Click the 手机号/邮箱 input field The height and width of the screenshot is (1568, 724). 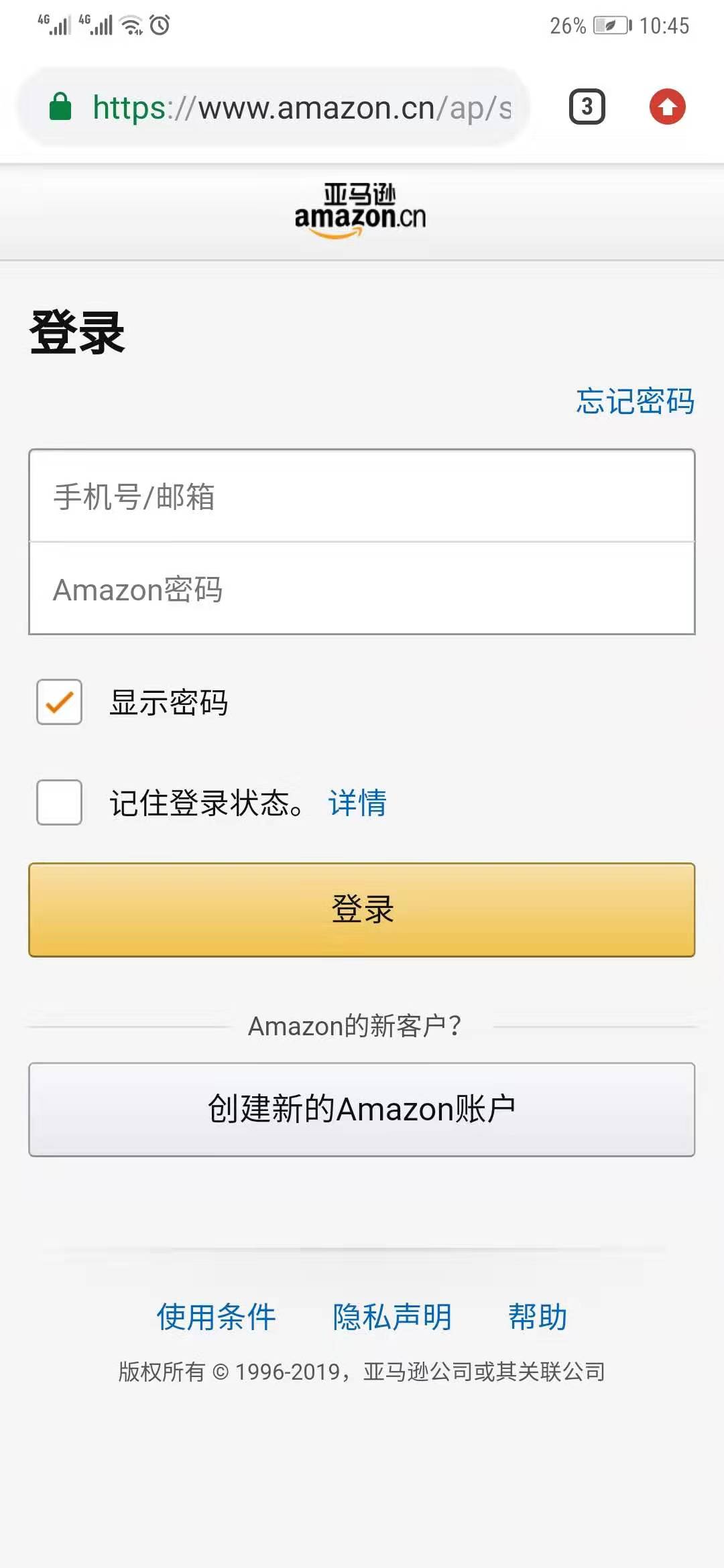(x=361, y=497)
